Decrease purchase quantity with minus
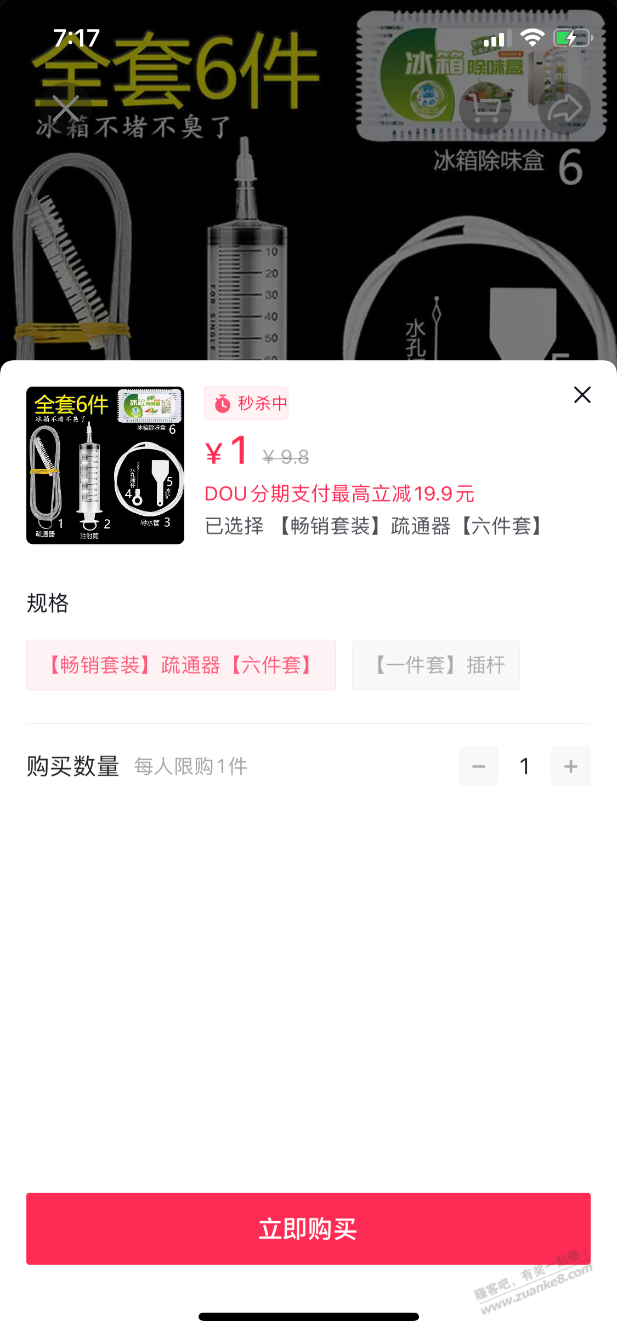617x1334 pixels. pos(479,767)
